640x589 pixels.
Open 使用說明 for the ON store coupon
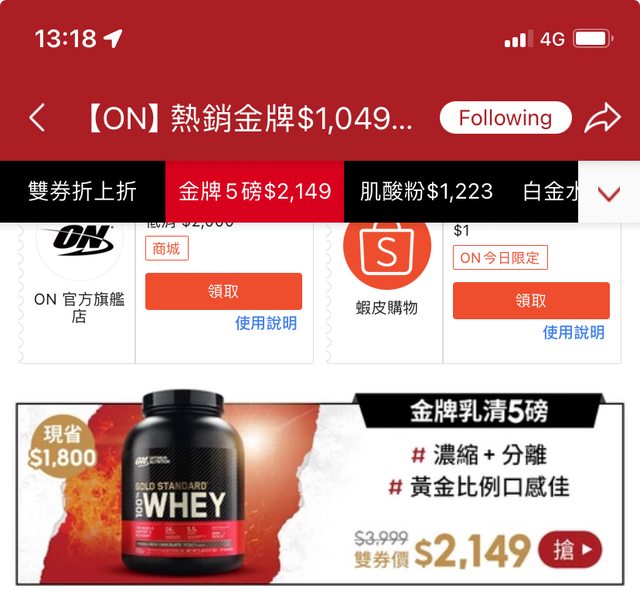pos(266,323)
